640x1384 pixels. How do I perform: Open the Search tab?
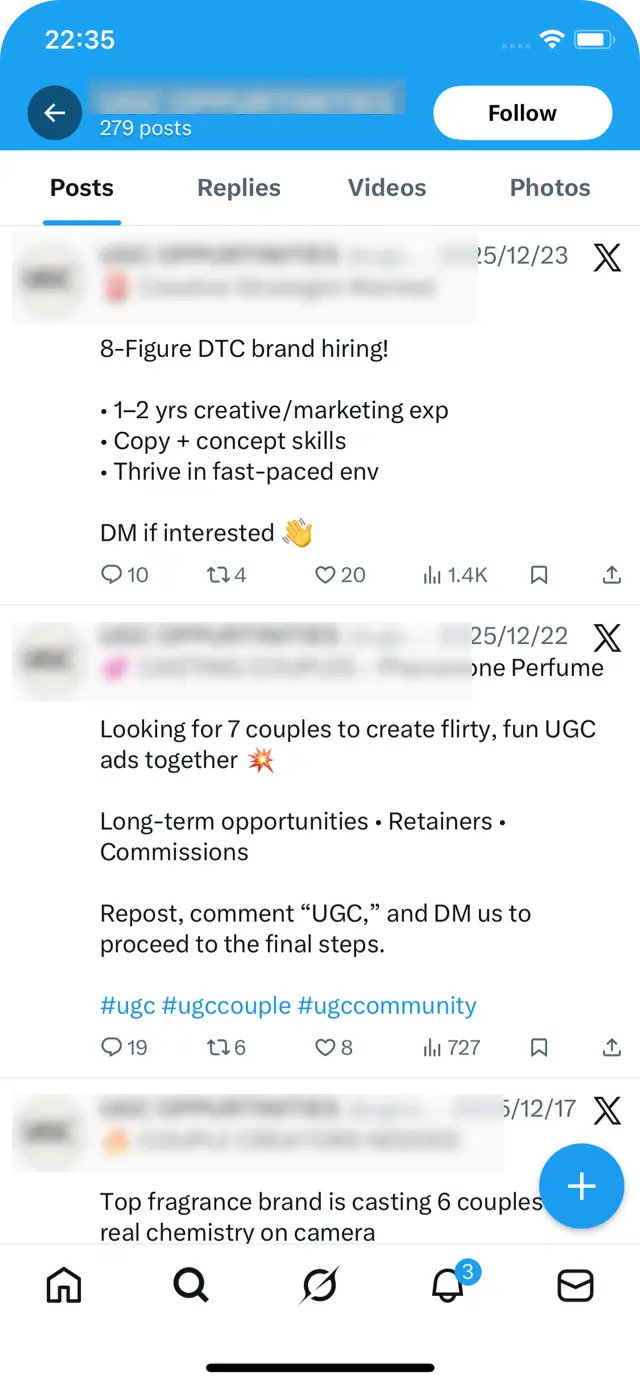click(191, 1285)
